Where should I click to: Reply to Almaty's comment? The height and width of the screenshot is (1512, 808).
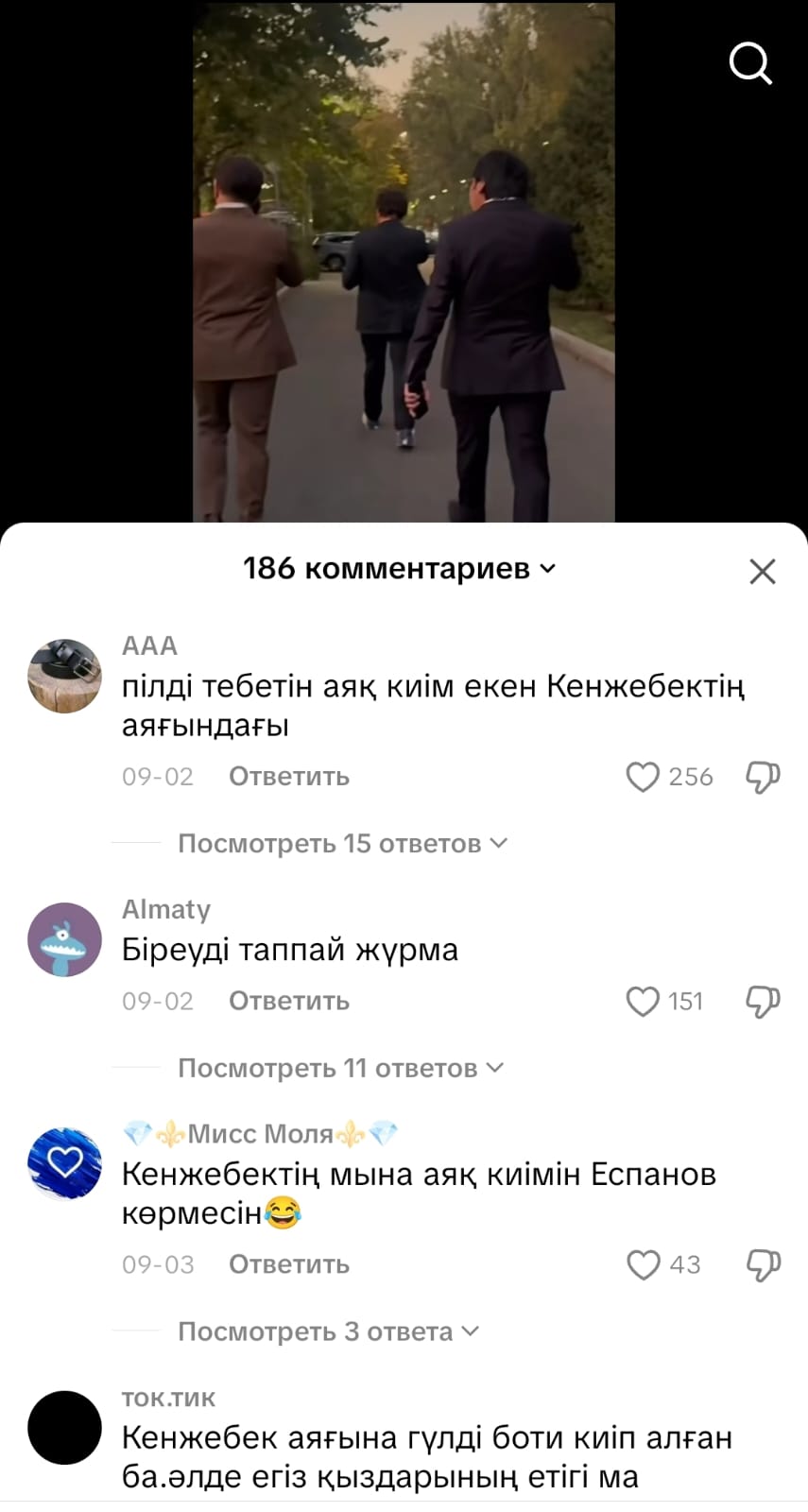point(289,1001)
